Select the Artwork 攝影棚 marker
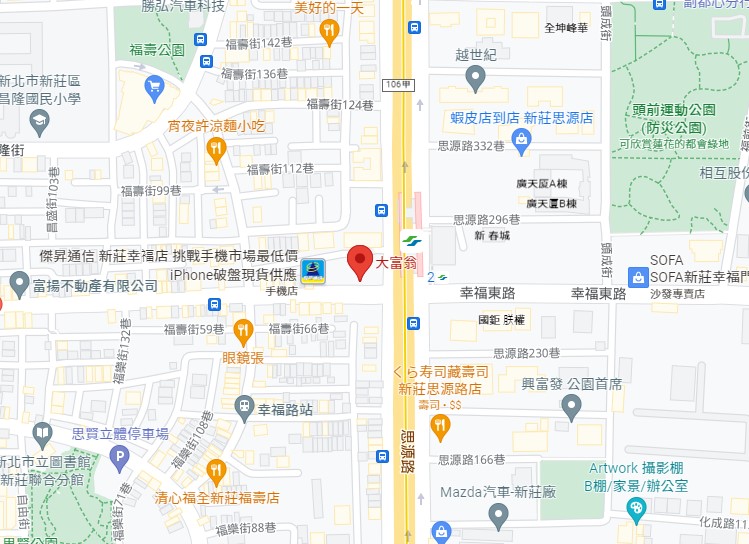 pyautogui.click(x=636, y=511)
